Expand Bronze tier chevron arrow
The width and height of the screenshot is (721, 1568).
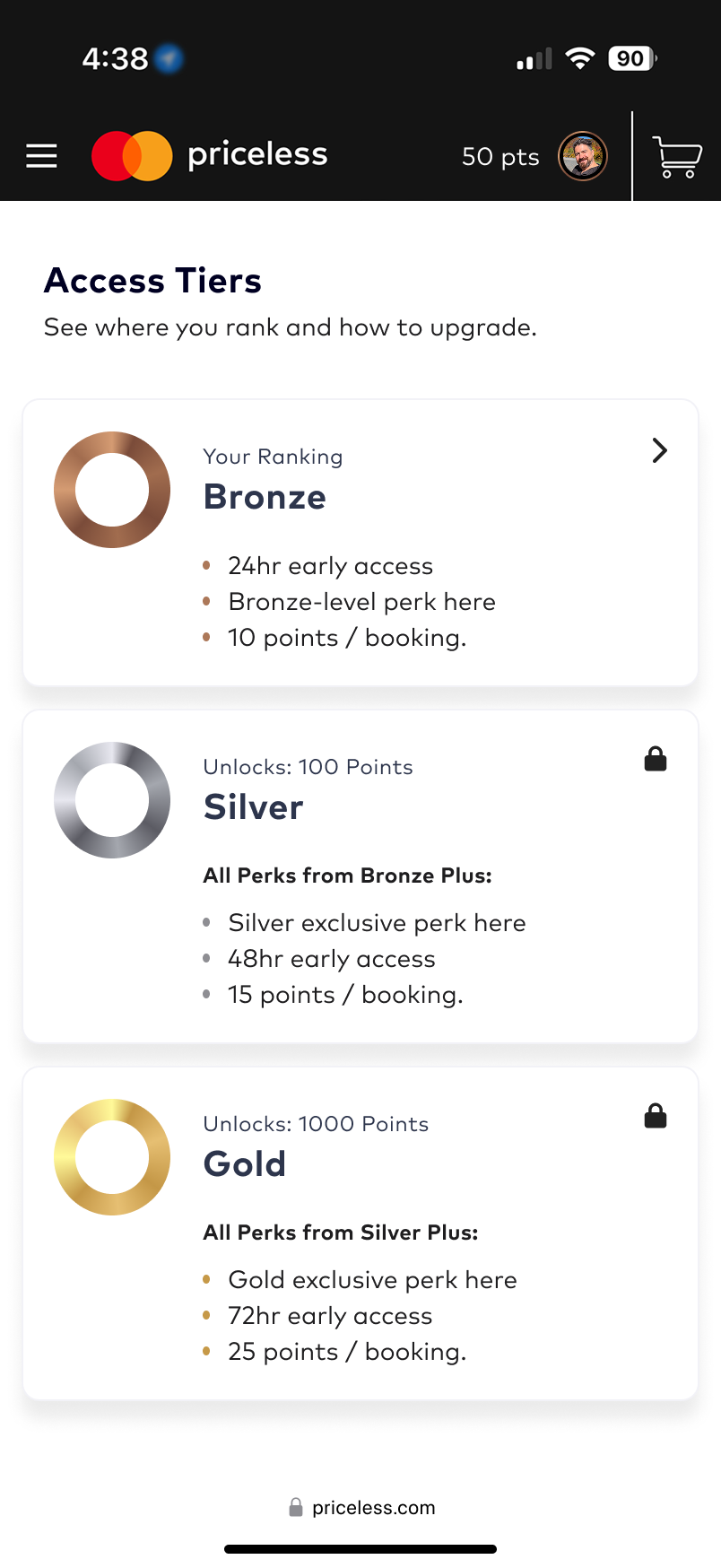click(659, 450)
